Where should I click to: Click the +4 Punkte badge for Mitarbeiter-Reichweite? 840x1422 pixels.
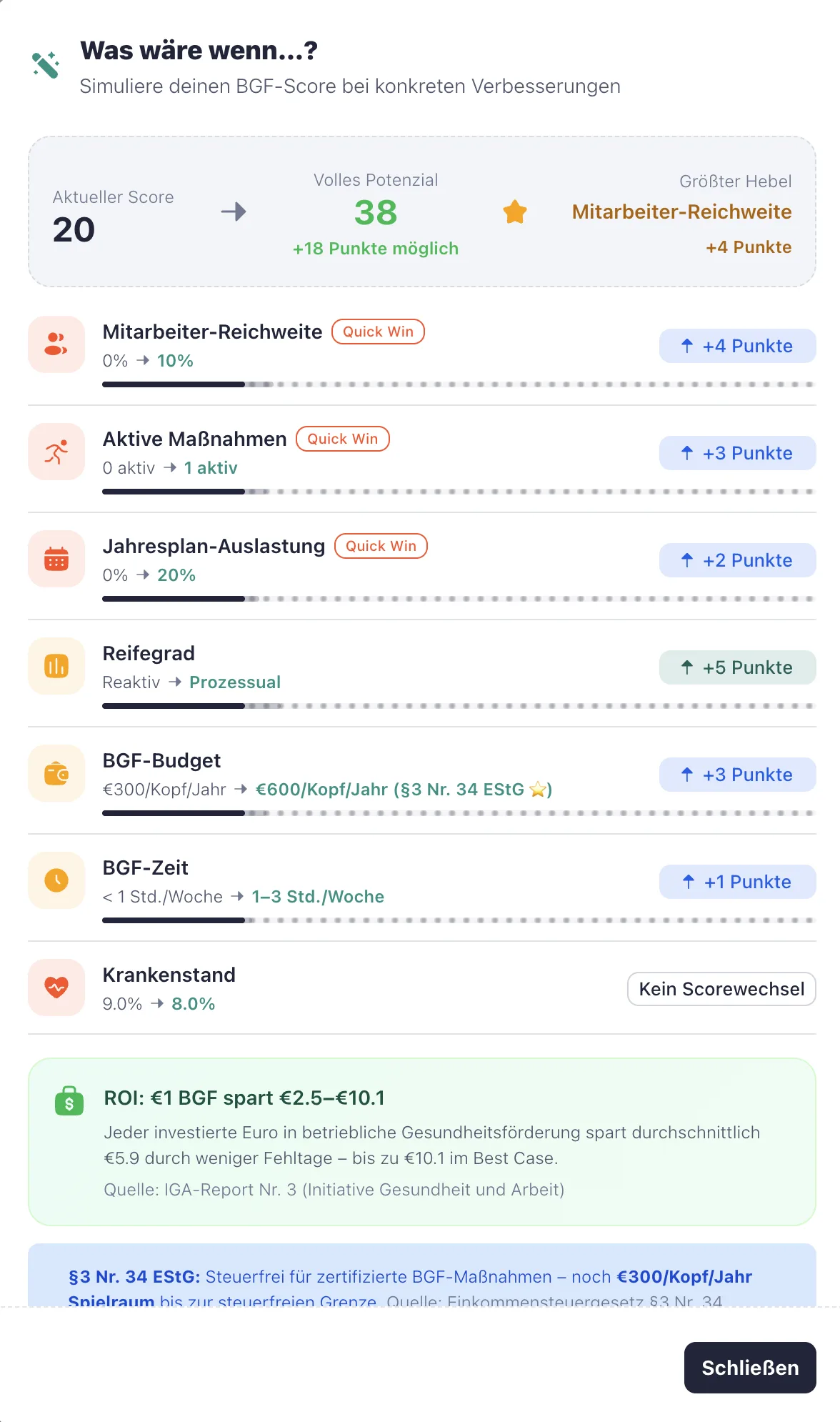tap(737, 346)
